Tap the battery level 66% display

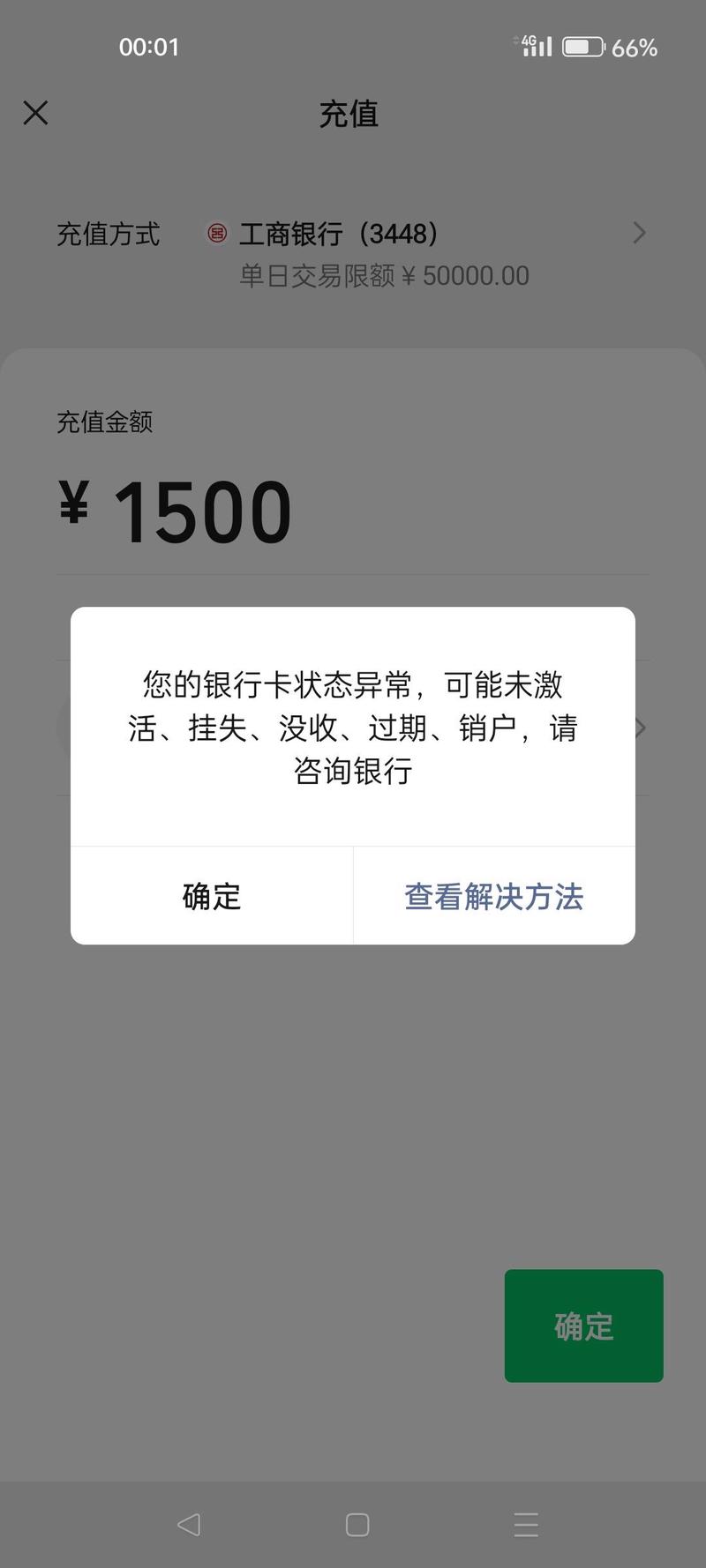click(635, 48)
